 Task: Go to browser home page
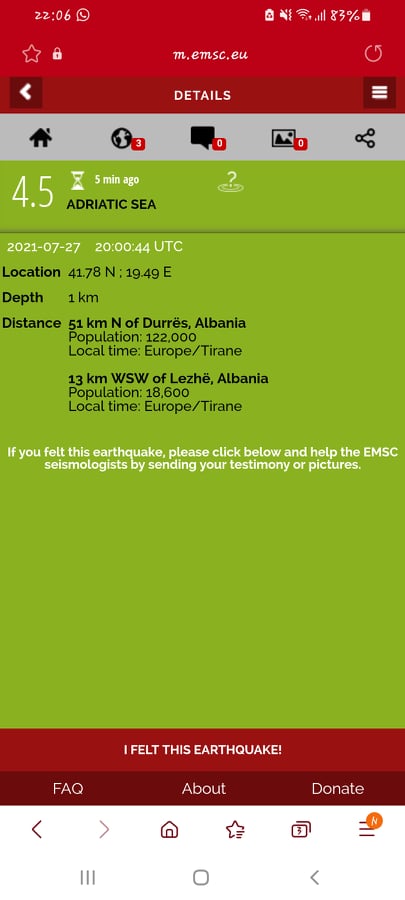[x=169, y=829]
